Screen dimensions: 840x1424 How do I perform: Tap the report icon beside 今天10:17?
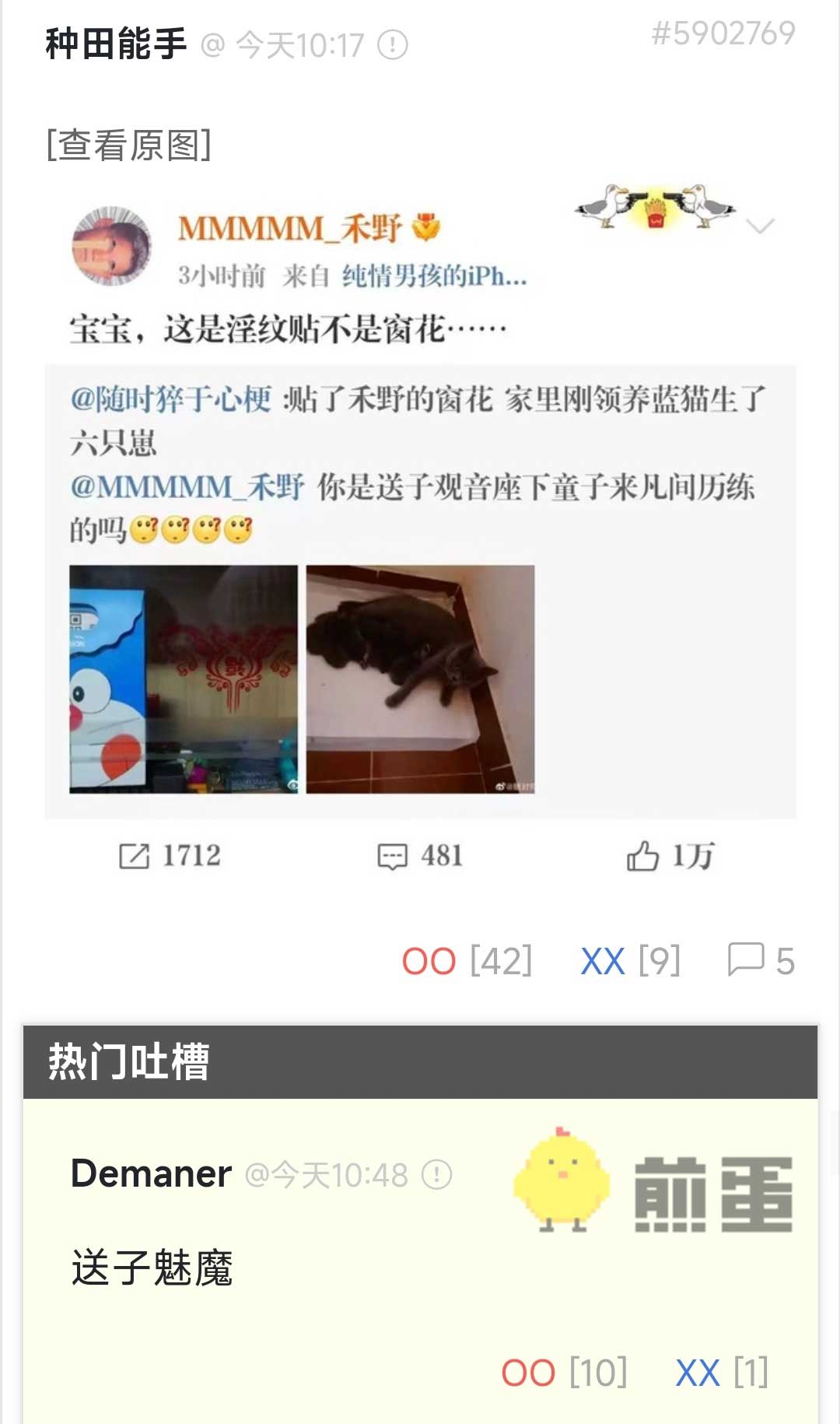[x=393, y=45]
